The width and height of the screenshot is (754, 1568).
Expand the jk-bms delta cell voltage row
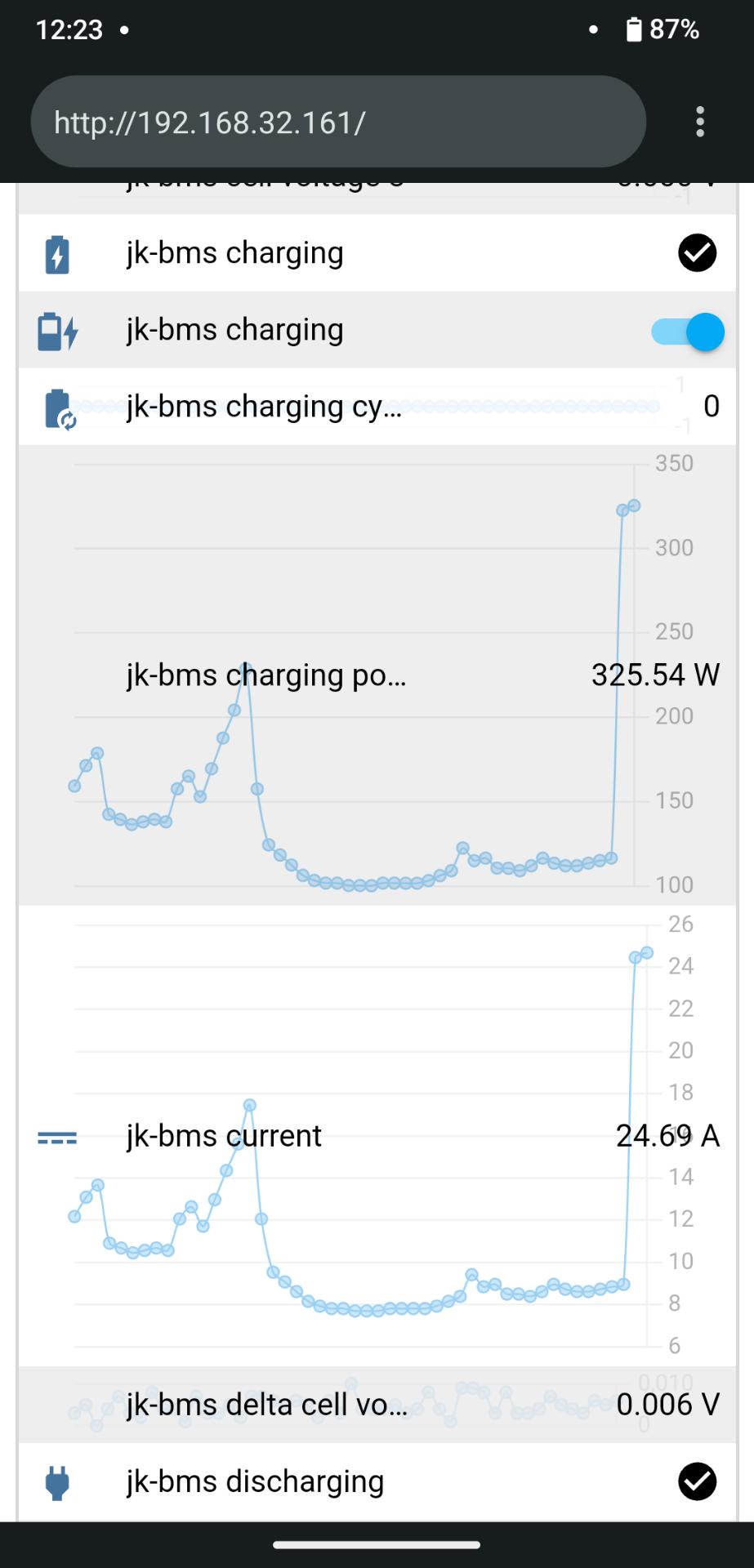265,1405
